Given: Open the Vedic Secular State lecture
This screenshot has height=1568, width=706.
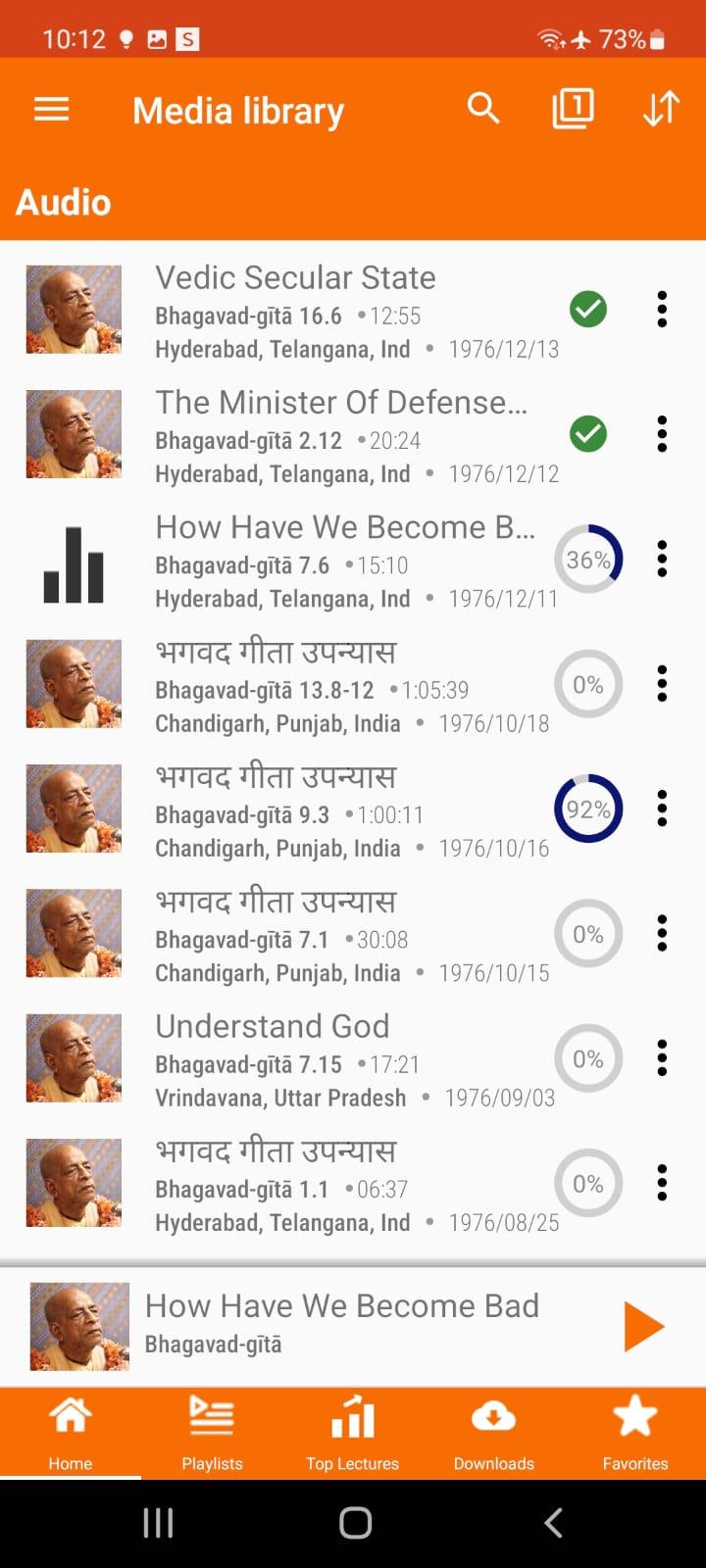Looking at the screenshot, I should click(294, 310).
